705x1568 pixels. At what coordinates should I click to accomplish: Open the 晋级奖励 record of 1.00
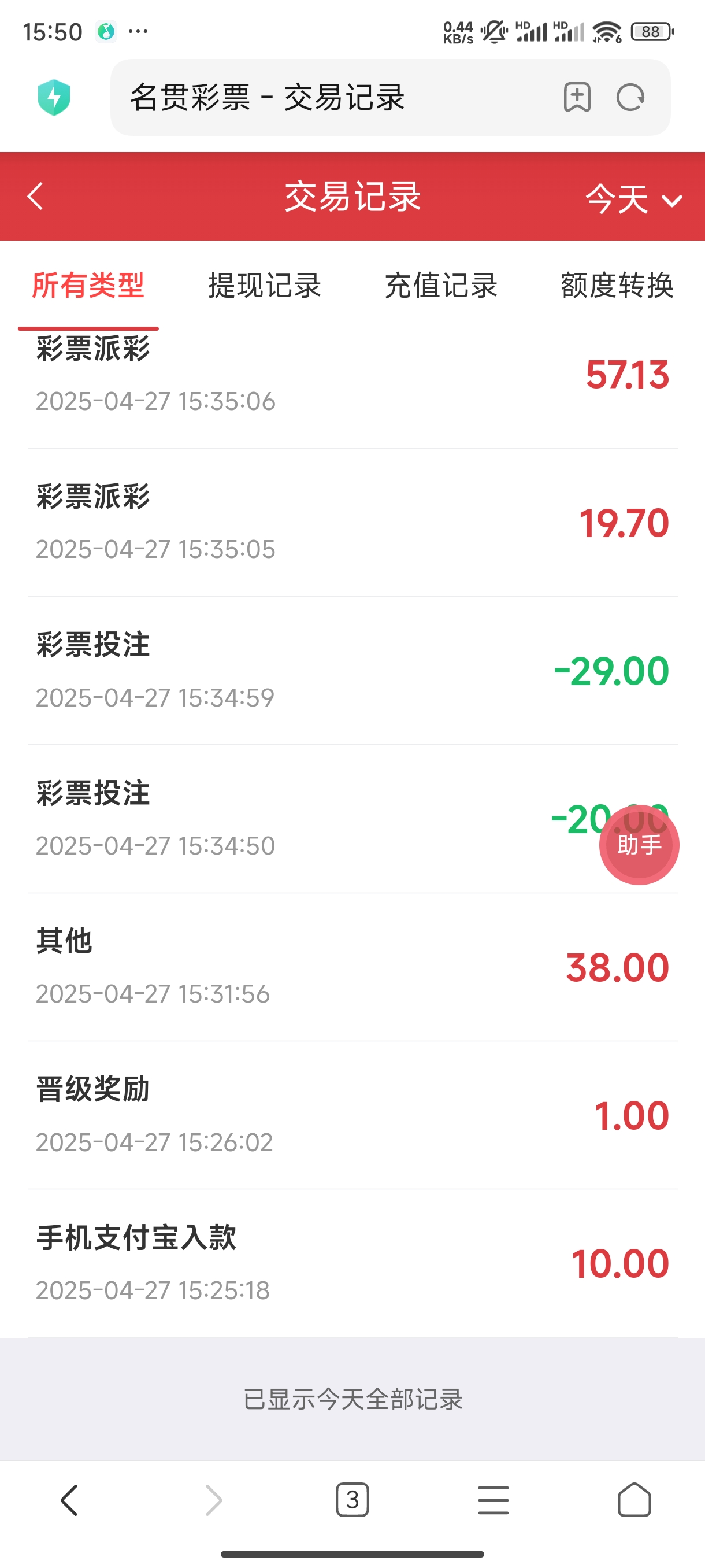click(x=352, y=1115)
